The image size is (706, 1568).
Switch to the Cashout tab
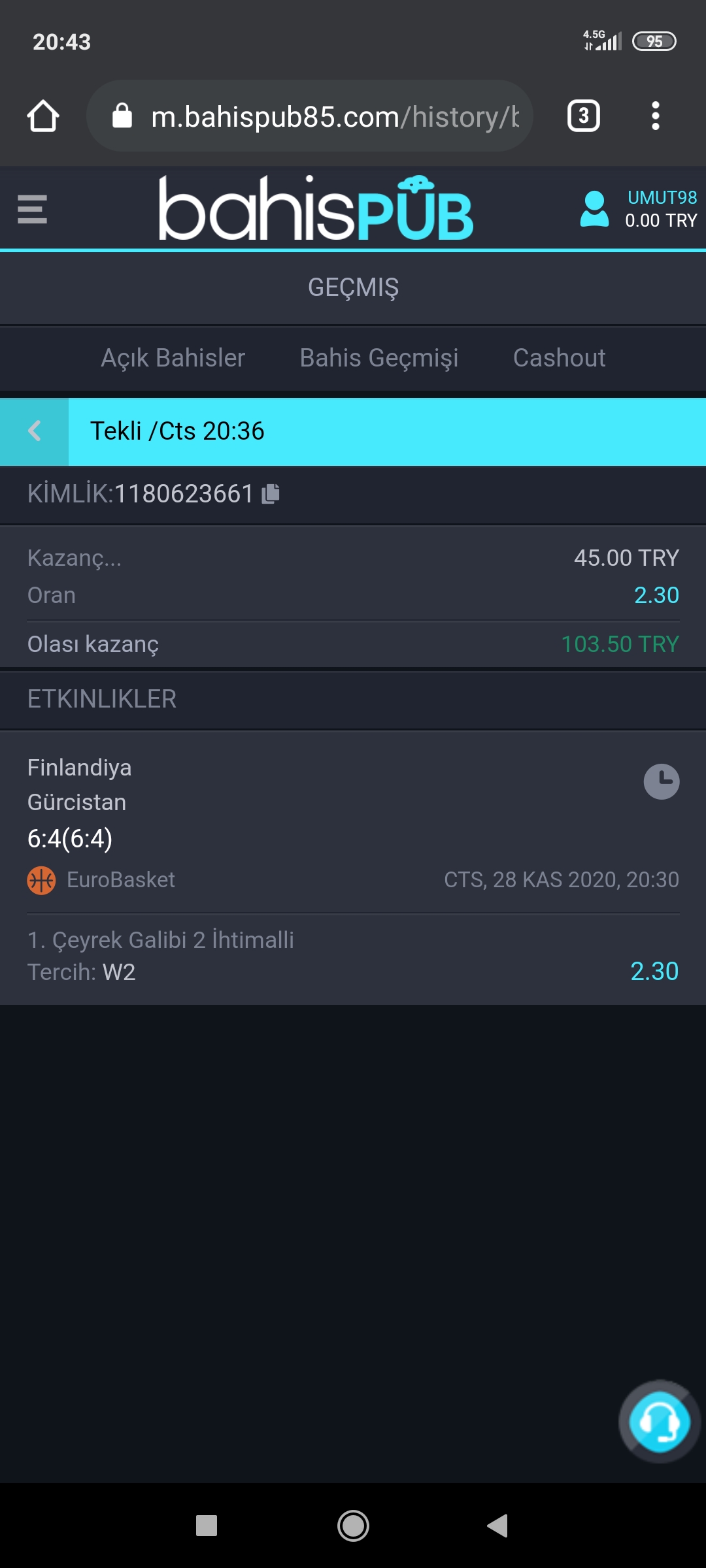point(560,358)
